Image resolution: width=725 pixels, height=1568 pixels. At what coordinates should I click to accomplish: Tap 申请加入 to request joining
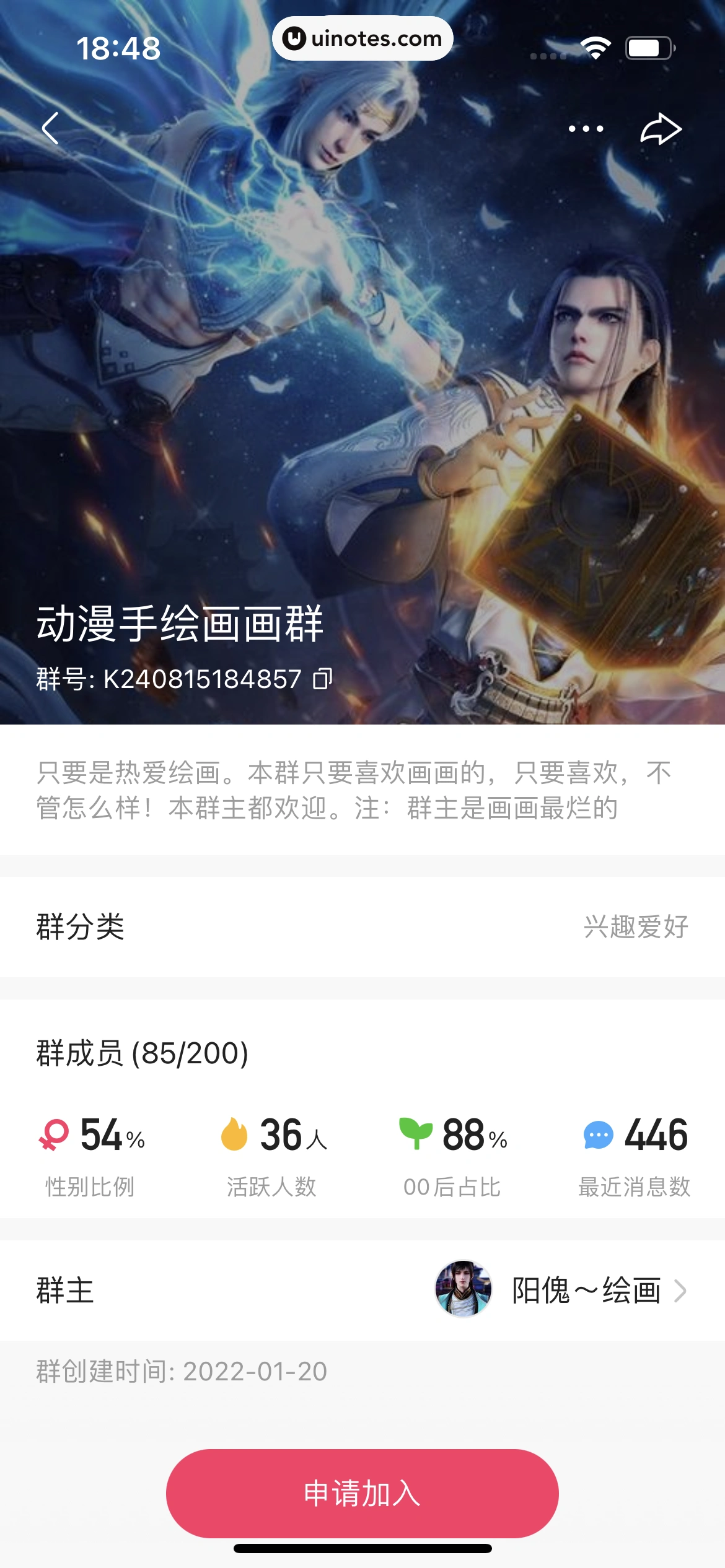tap(362, 1493)
